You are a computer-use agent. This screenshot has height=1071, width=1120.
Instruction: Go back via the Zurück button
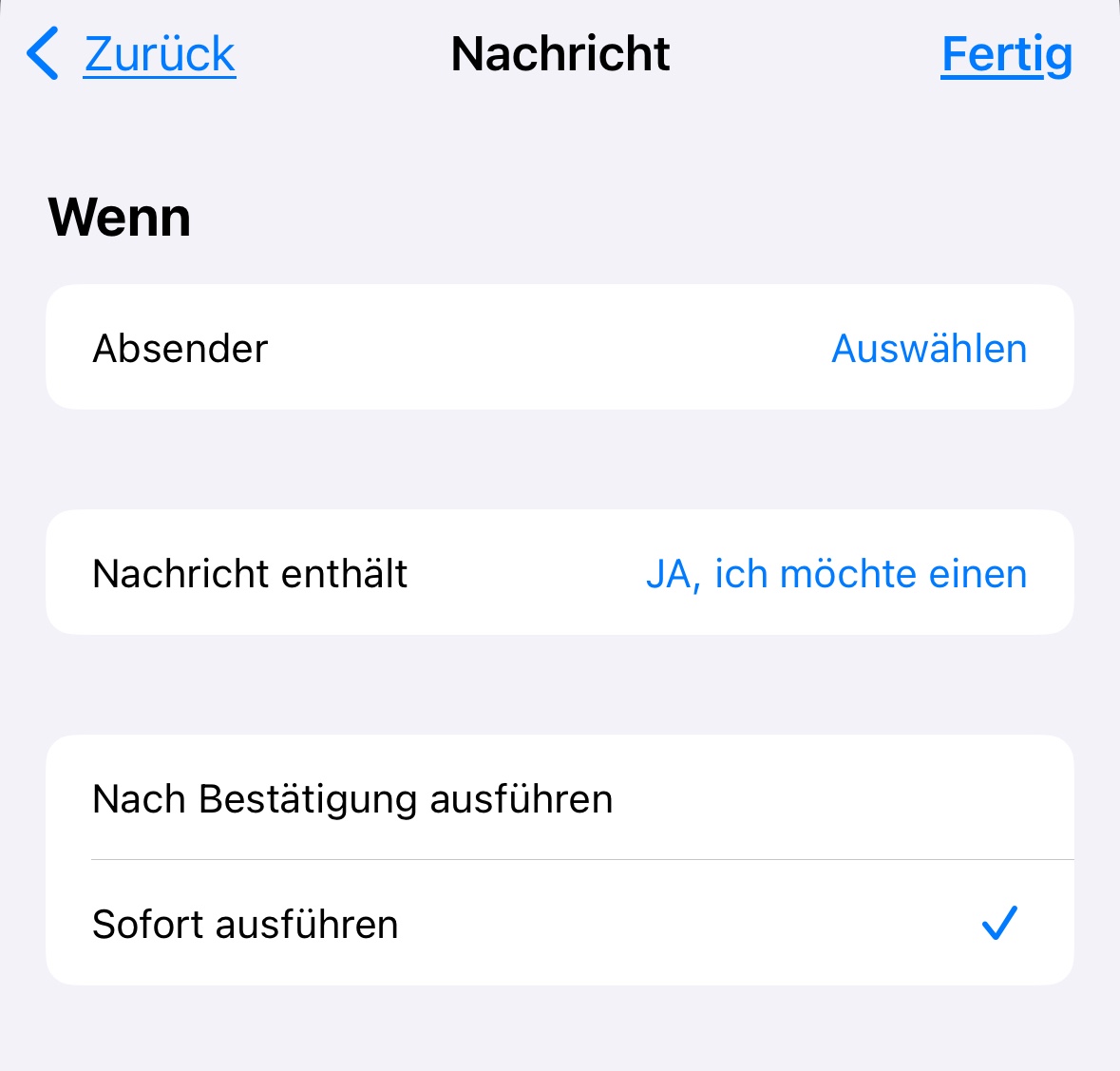click(131, 53)
